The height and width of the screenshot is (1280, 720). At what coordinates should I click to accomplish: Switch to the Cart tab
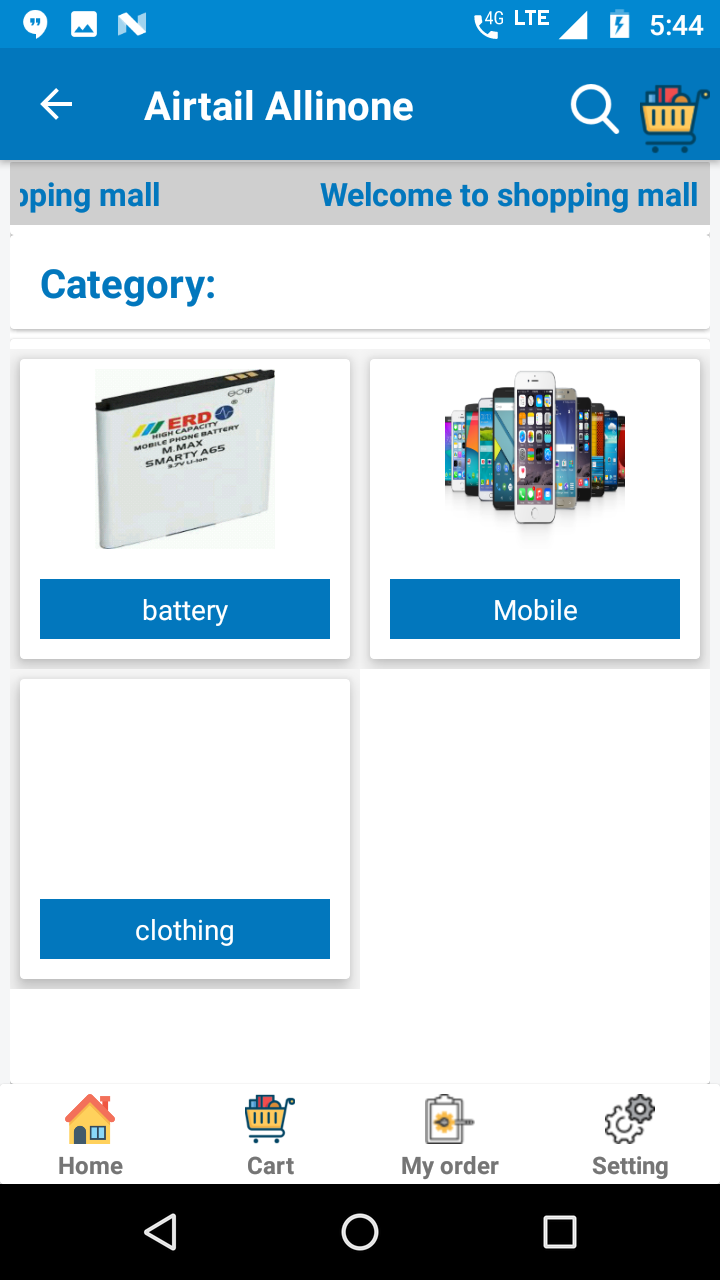click(270, 1135)
